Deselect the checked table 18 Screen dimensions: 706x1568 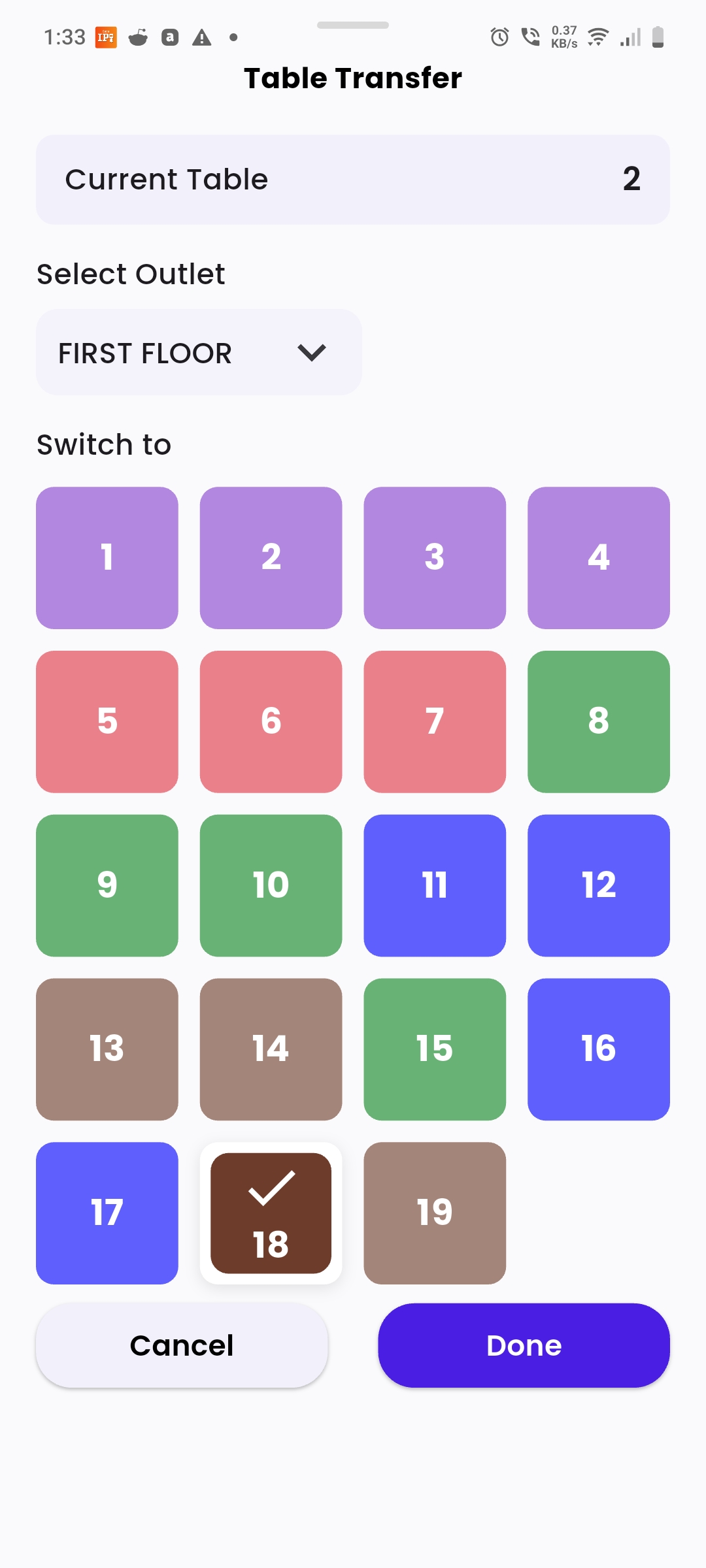pos(271,1213)
